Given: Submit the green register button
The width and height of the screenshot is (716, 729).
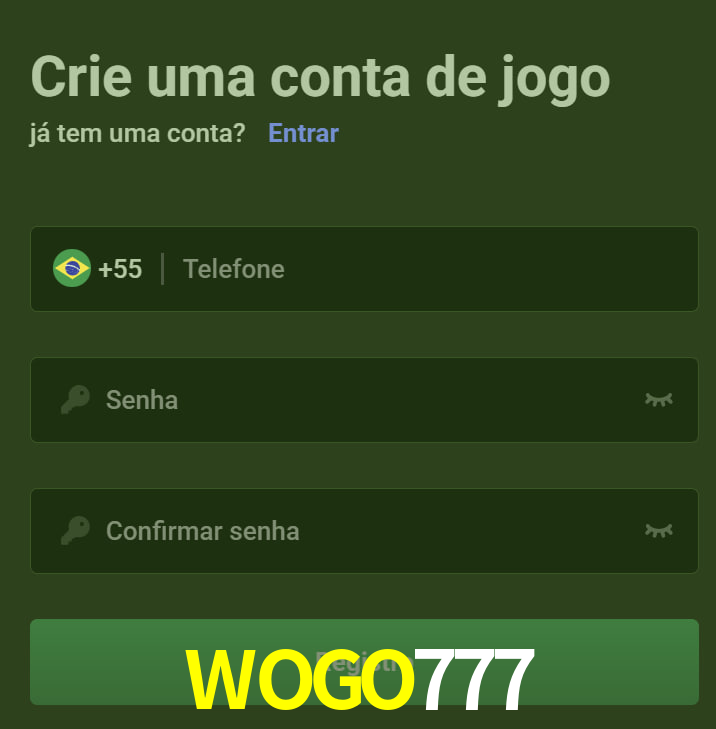Looking at the screenshot, I should pyautogui.click(x=120, y=660).
